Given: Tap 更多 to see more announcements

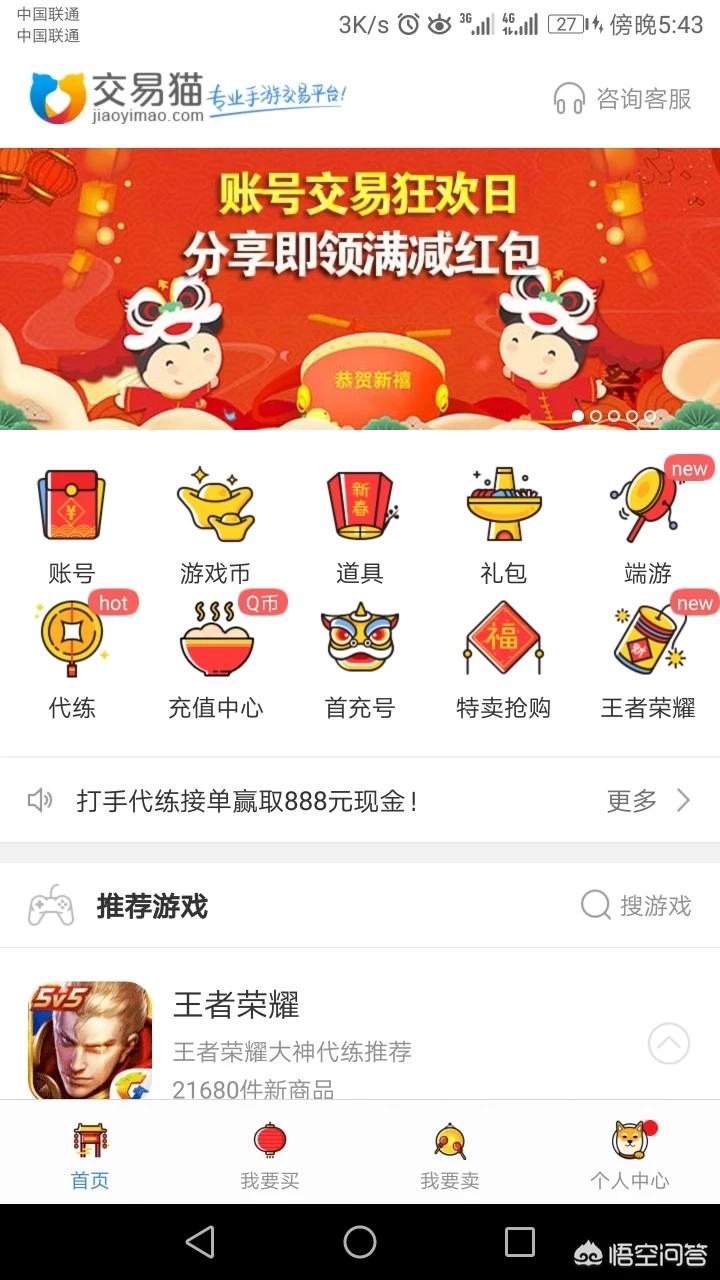Looking at the screenshot, I should (648, 800).
